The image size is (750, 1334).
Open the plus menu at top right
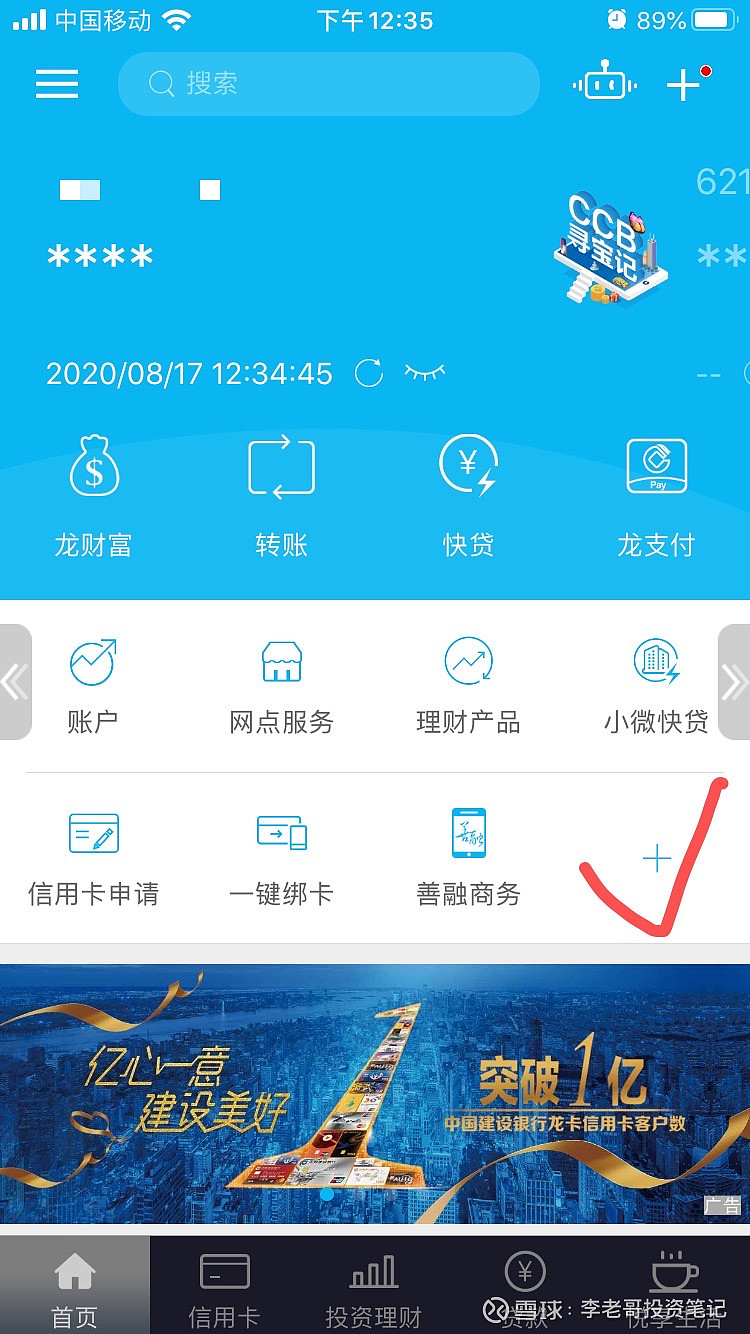[x=683, y=84]
